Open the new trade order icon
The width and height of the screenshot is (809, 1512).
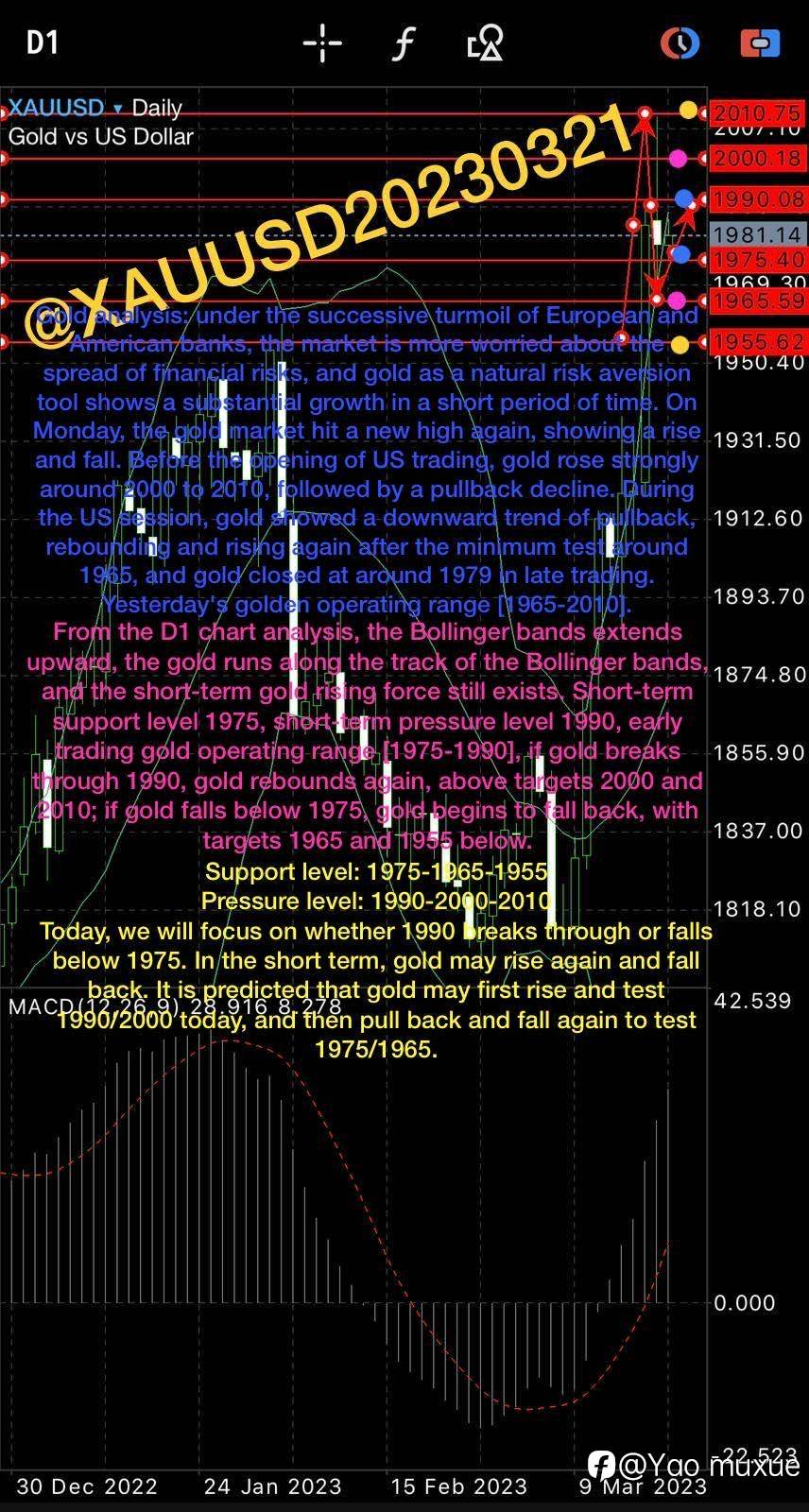pos(760,43)
